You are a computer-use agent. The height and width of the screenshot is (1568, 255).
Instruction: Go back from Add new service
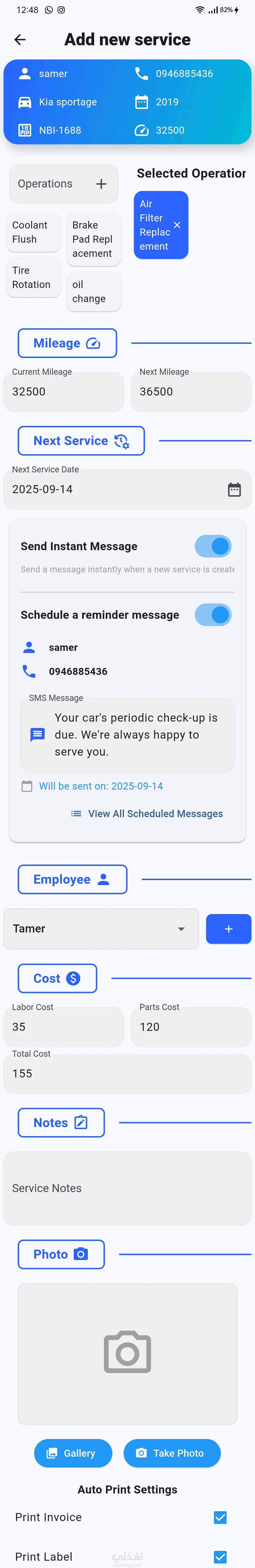point(20,40)
